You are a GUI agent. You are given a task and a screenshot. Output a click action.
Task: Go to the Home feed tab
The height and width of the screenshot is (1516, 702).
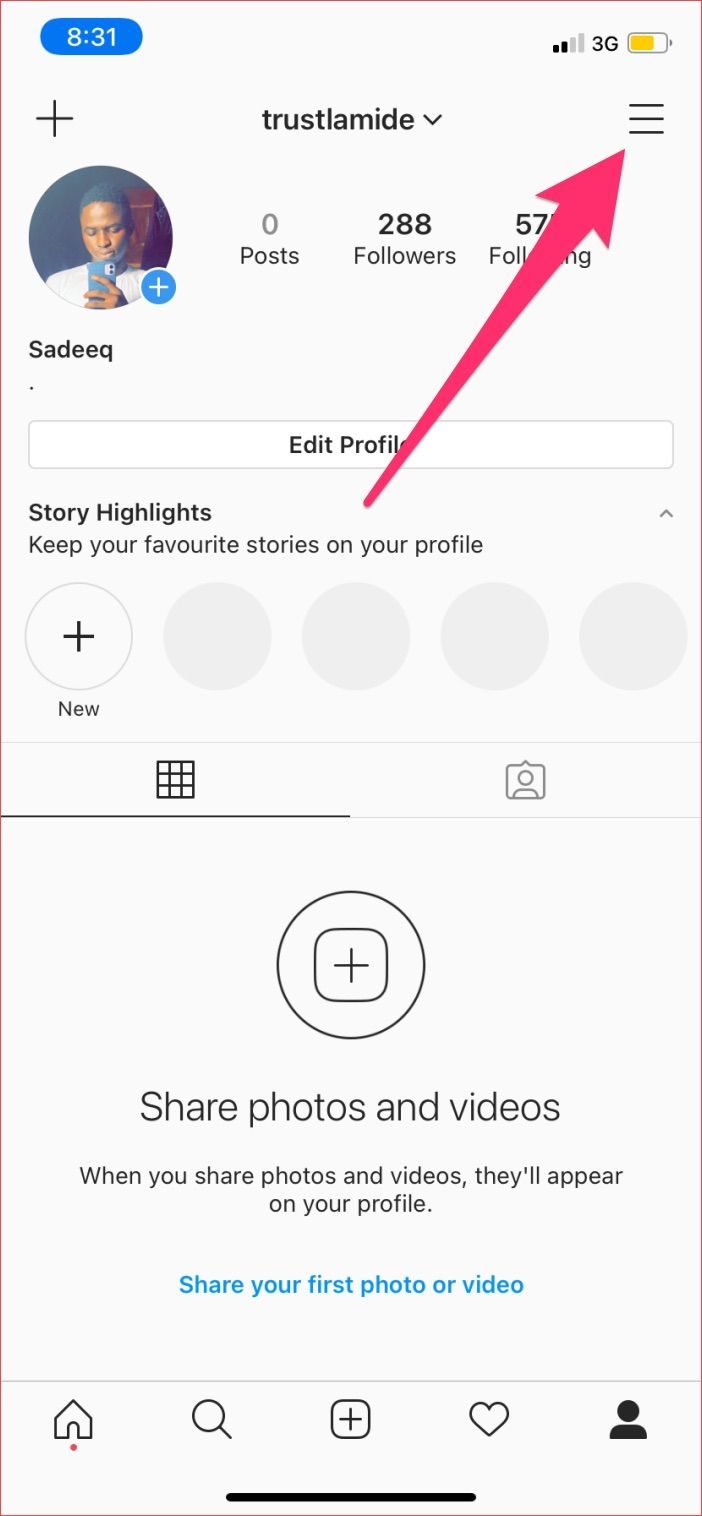(x=73, y=1419)
